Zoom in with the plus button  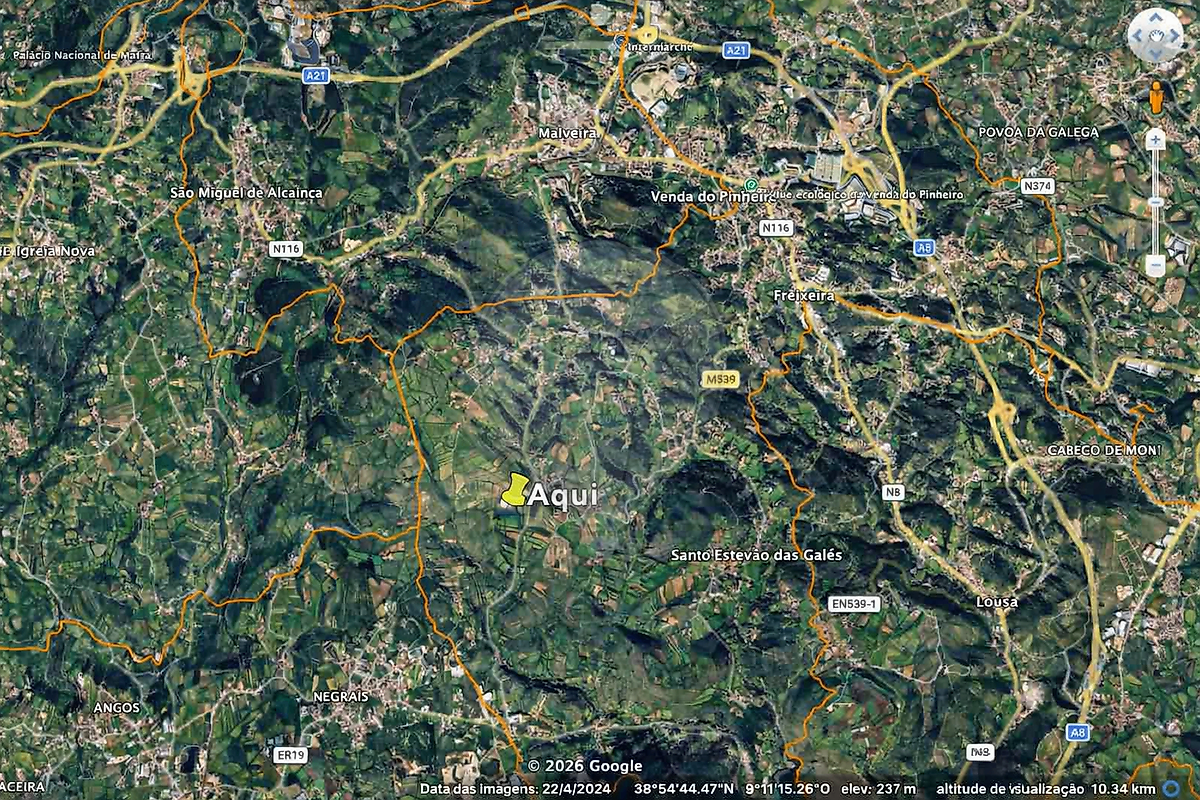1156,139
